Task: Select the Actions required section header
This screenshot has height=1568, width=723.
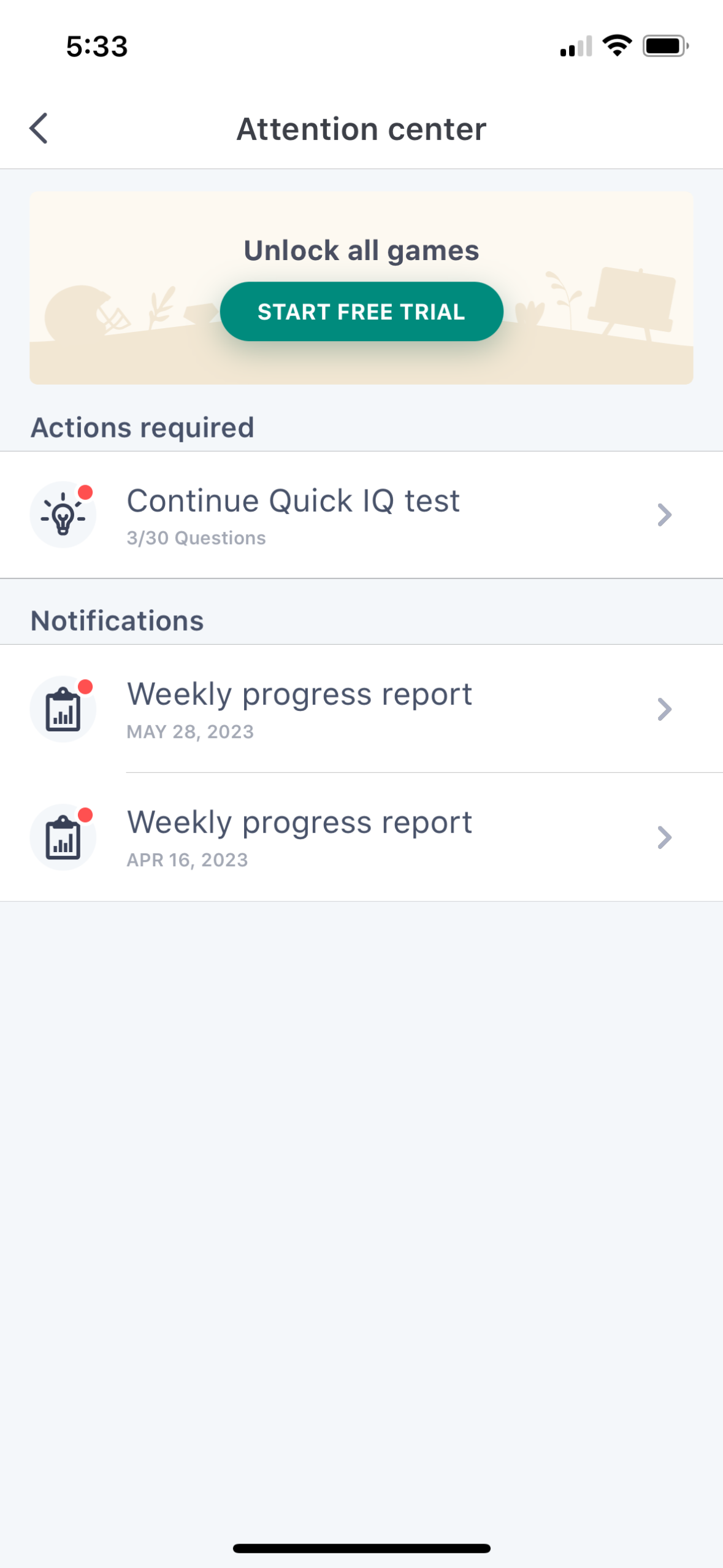Action: coord(143,427)
